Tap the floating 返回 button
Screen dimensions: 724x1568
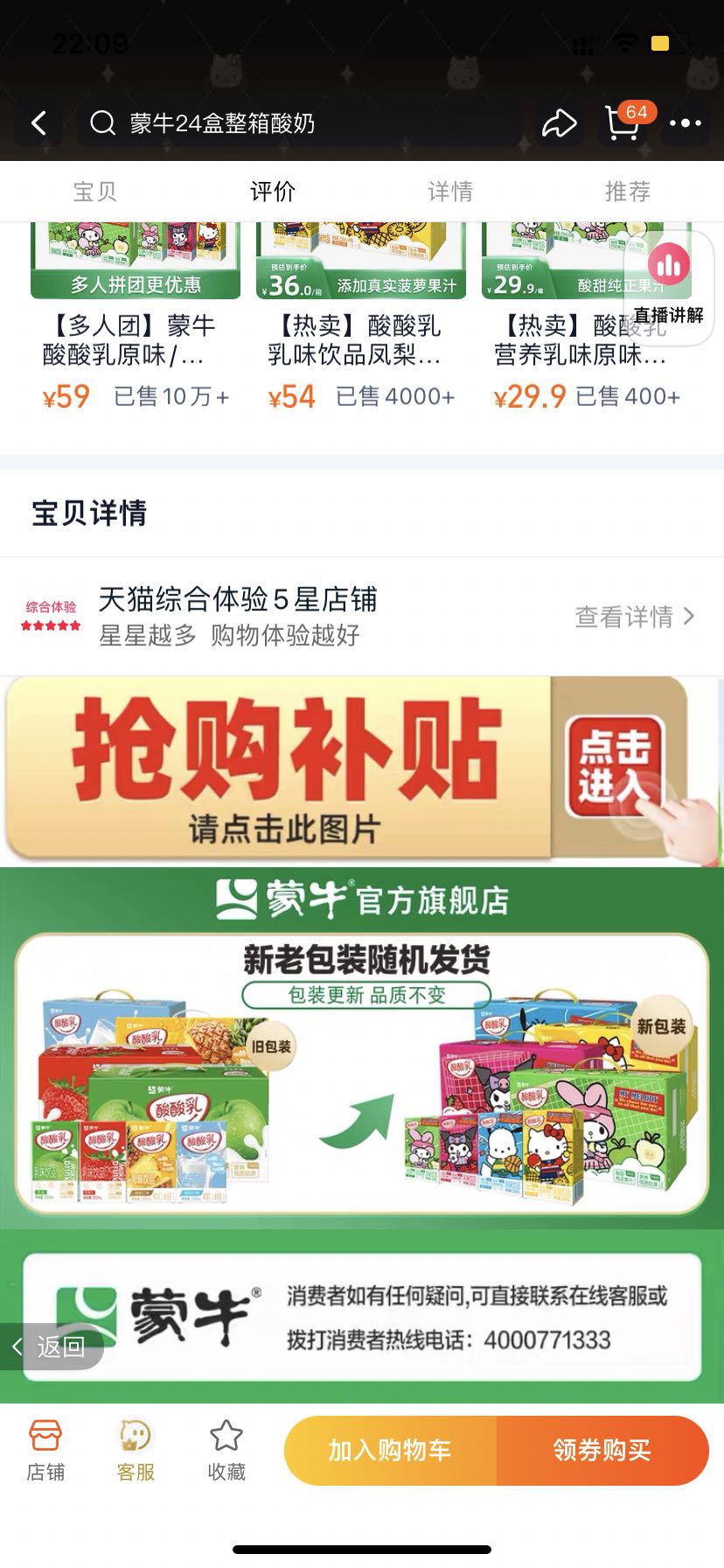[51, 1346]
